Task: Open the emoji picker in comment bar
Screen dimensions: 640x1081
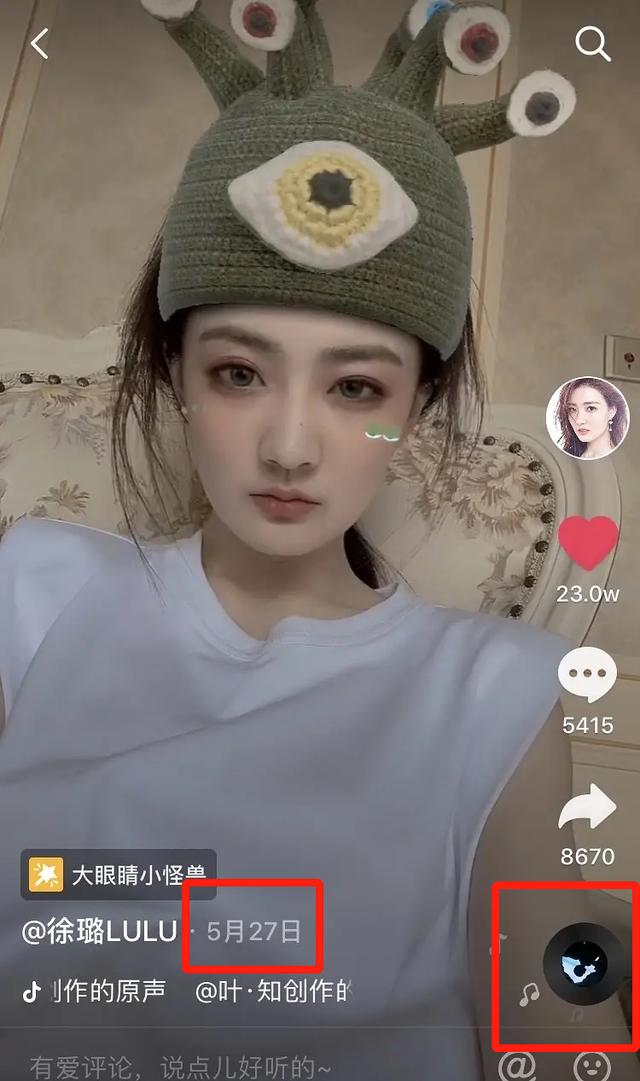Action: 593,1066
